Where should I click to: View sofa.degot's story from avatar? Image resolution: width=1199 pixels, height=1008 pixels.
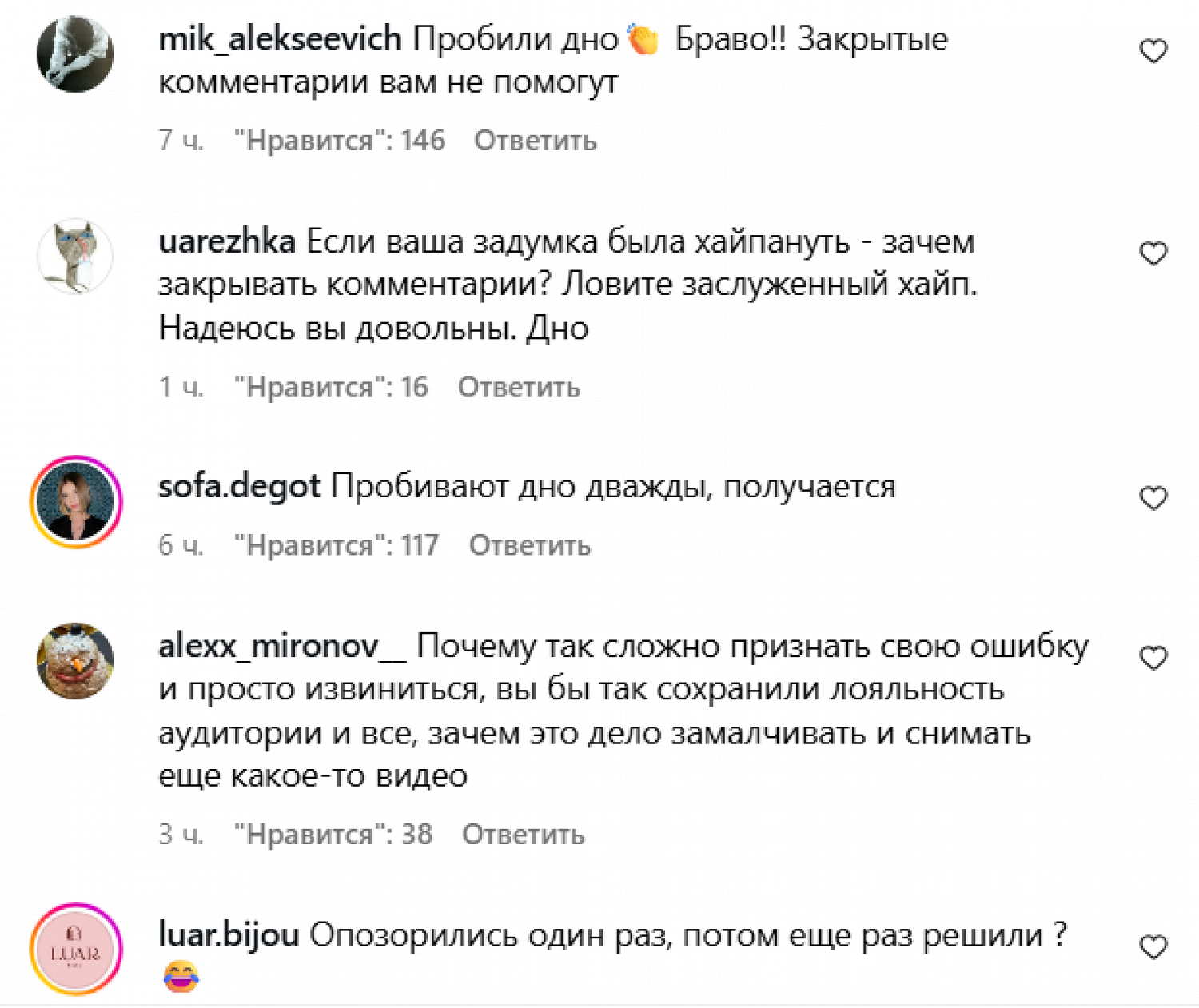click(76, 502)
